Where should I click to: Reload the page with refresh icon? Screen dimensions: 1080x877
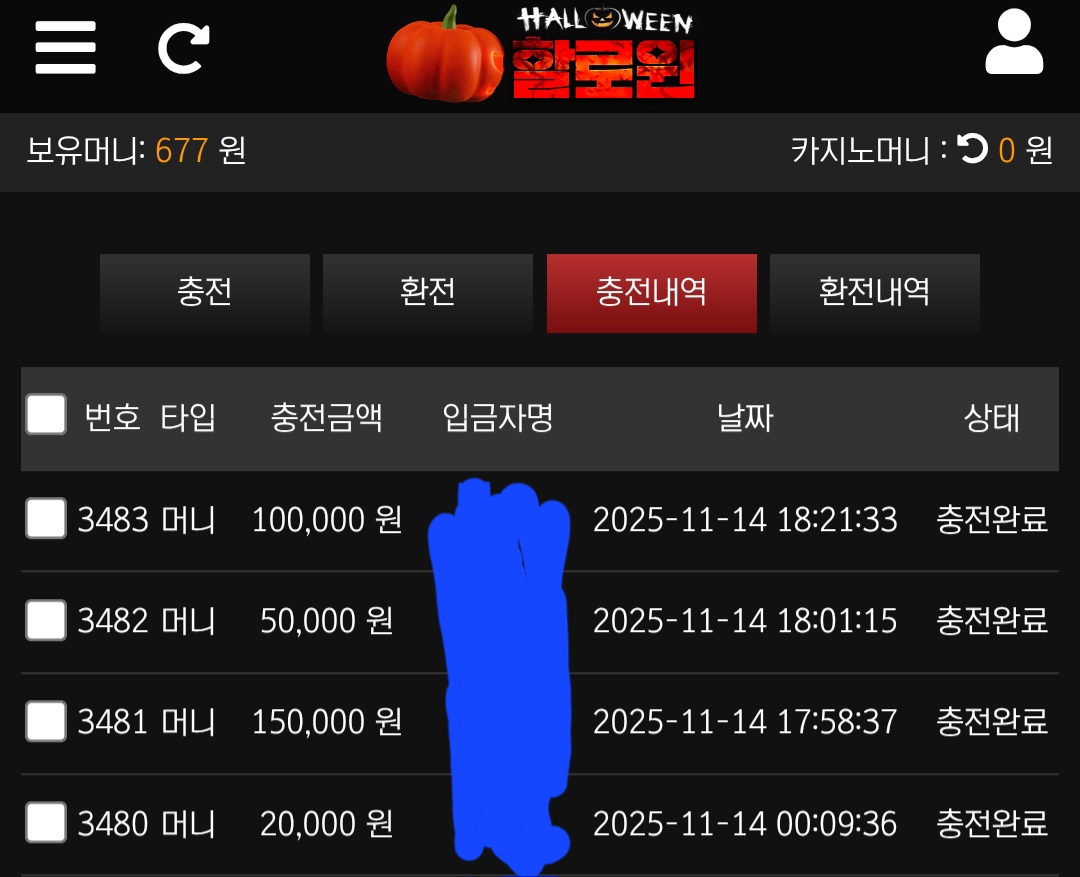[184, 47]
